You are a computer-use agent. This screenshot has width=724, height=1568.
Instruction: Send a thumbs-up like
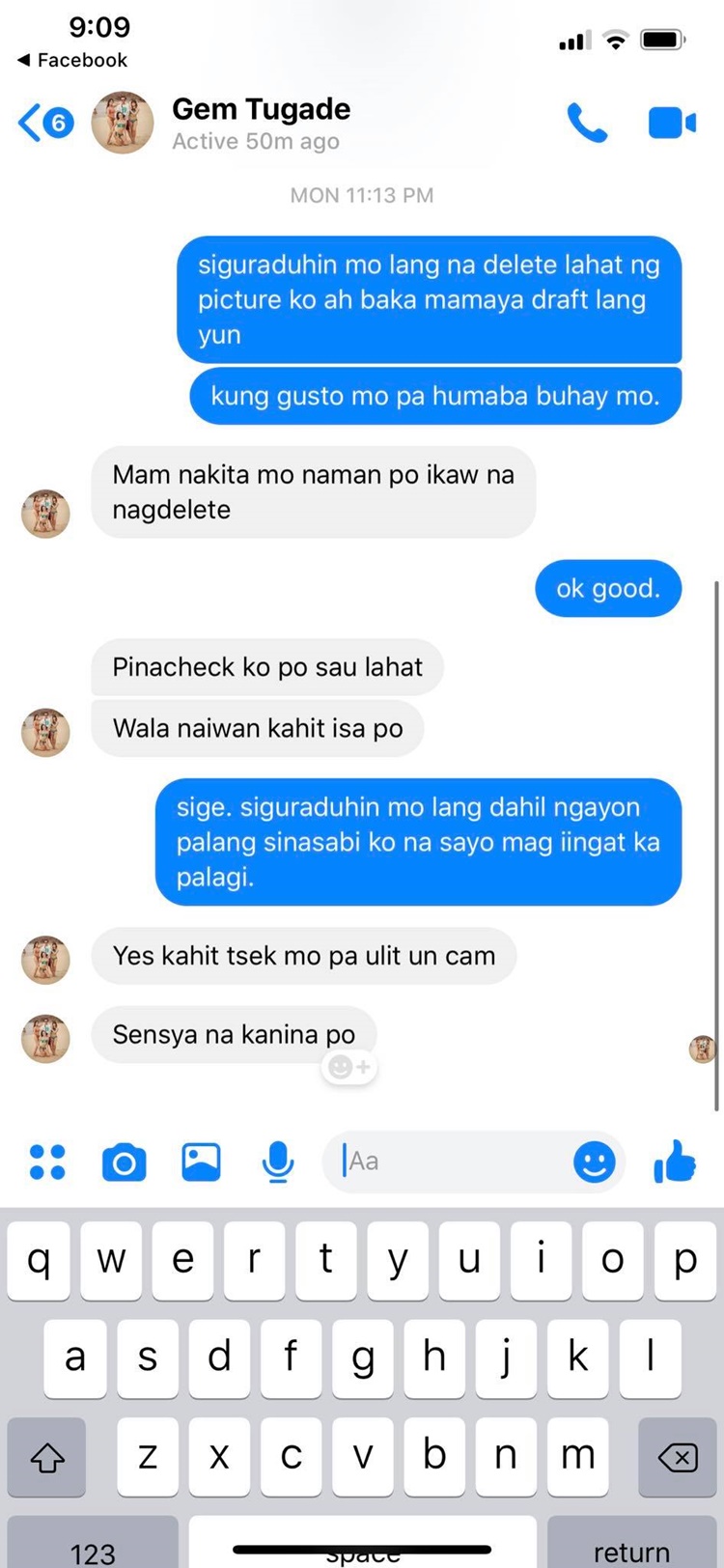coord(675,1162)
